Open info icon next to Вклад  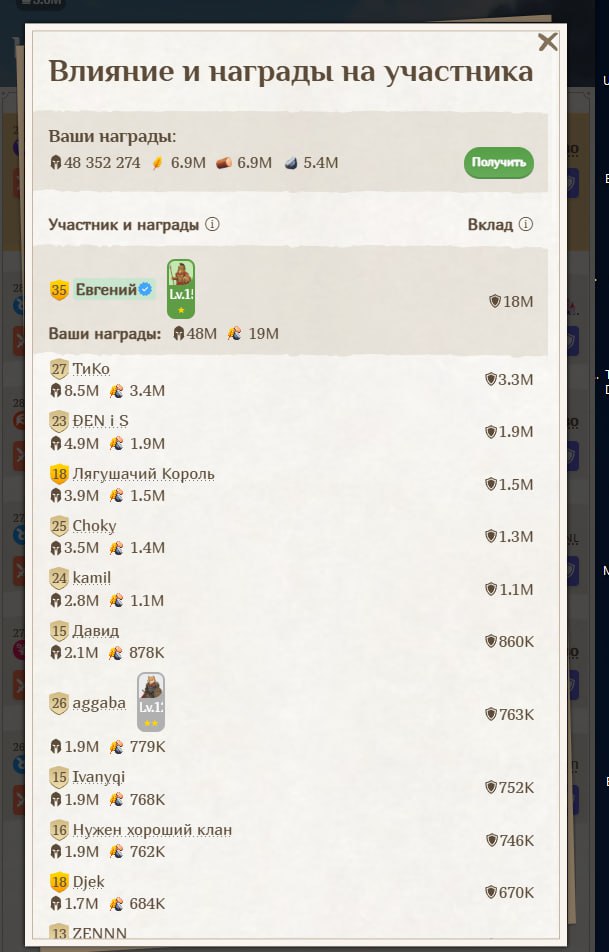526,225
